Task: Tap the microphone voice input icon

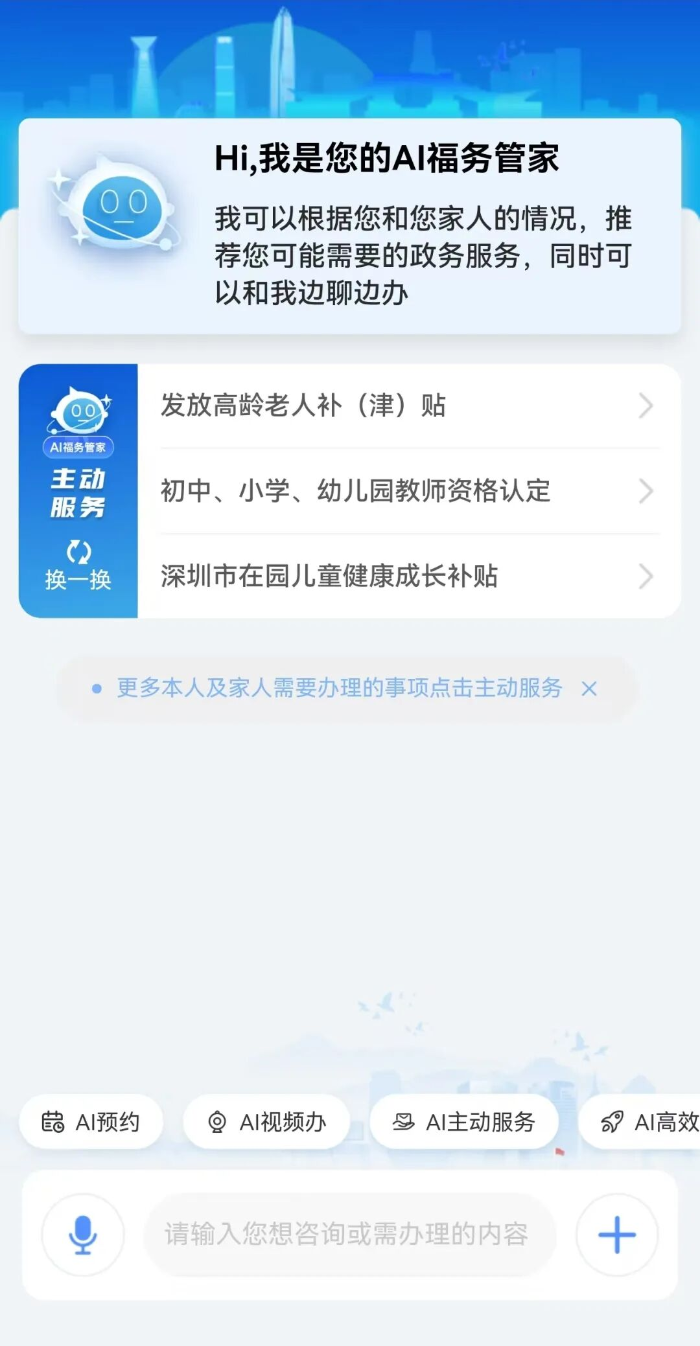Action: click(83, 1235)
